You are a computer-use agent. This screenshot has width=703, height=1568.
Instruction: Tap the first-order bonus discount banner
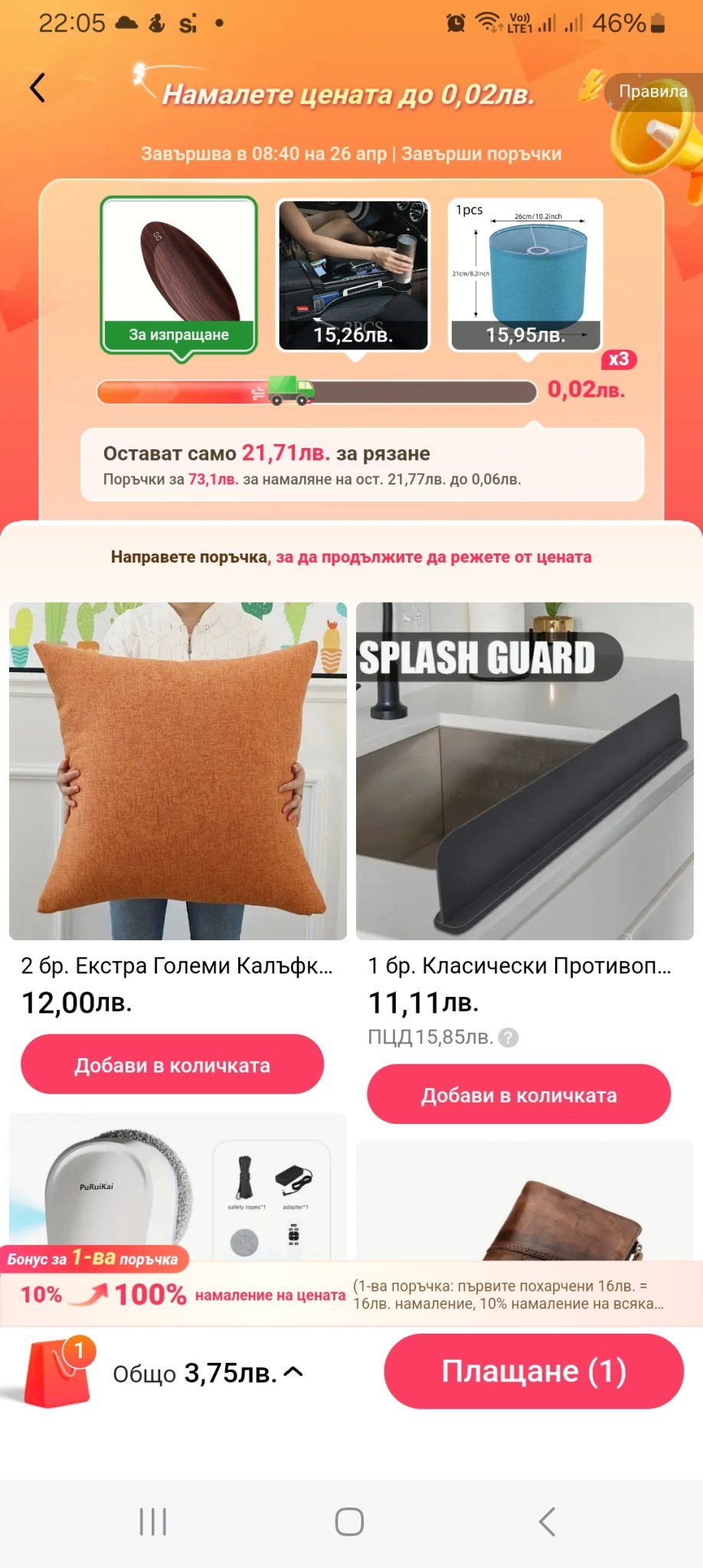(351, 1294)
